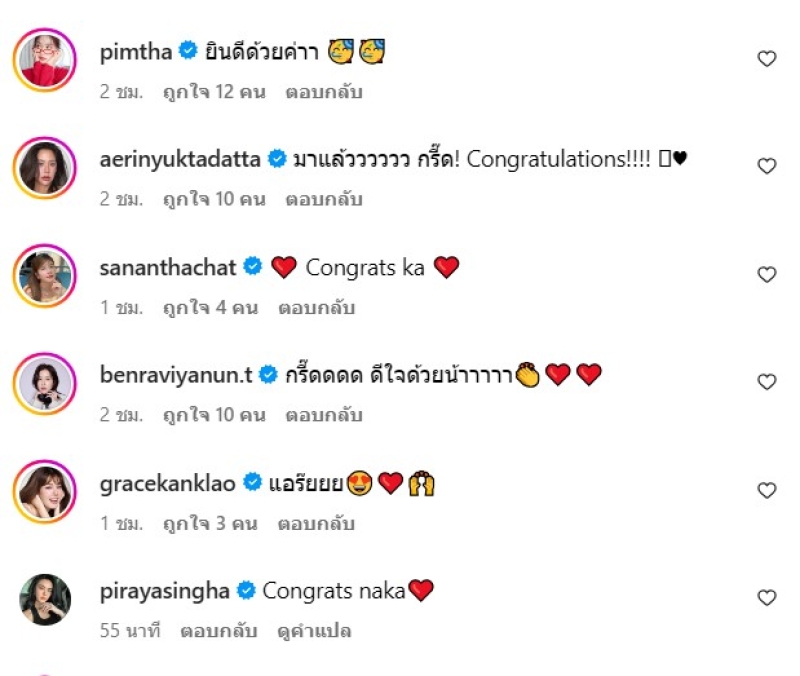Reply to benraviyanun.t's comment

click(x=324, y=415)
